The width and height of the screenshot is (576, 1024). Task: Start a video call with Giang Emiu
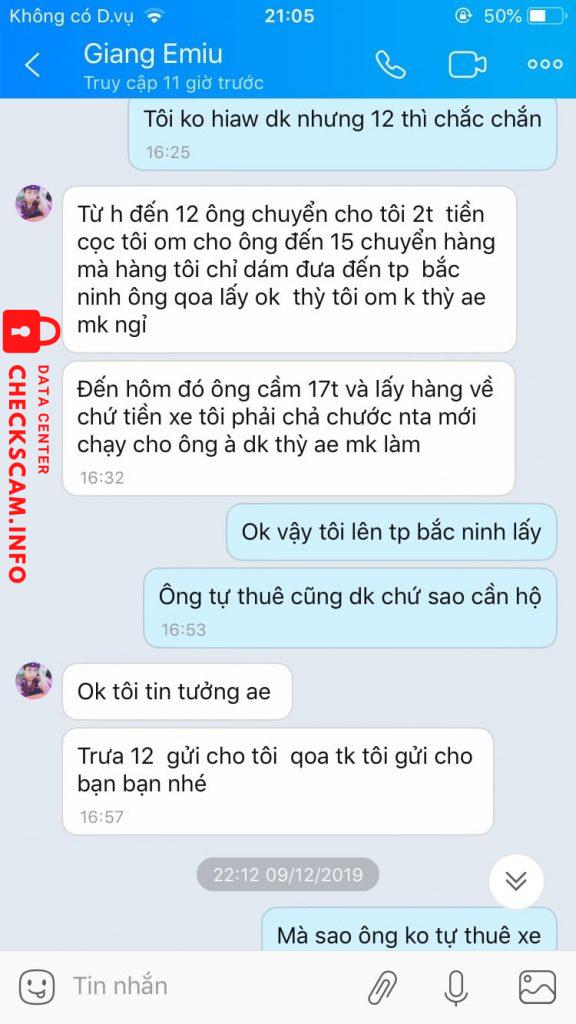tap(467, 64)
